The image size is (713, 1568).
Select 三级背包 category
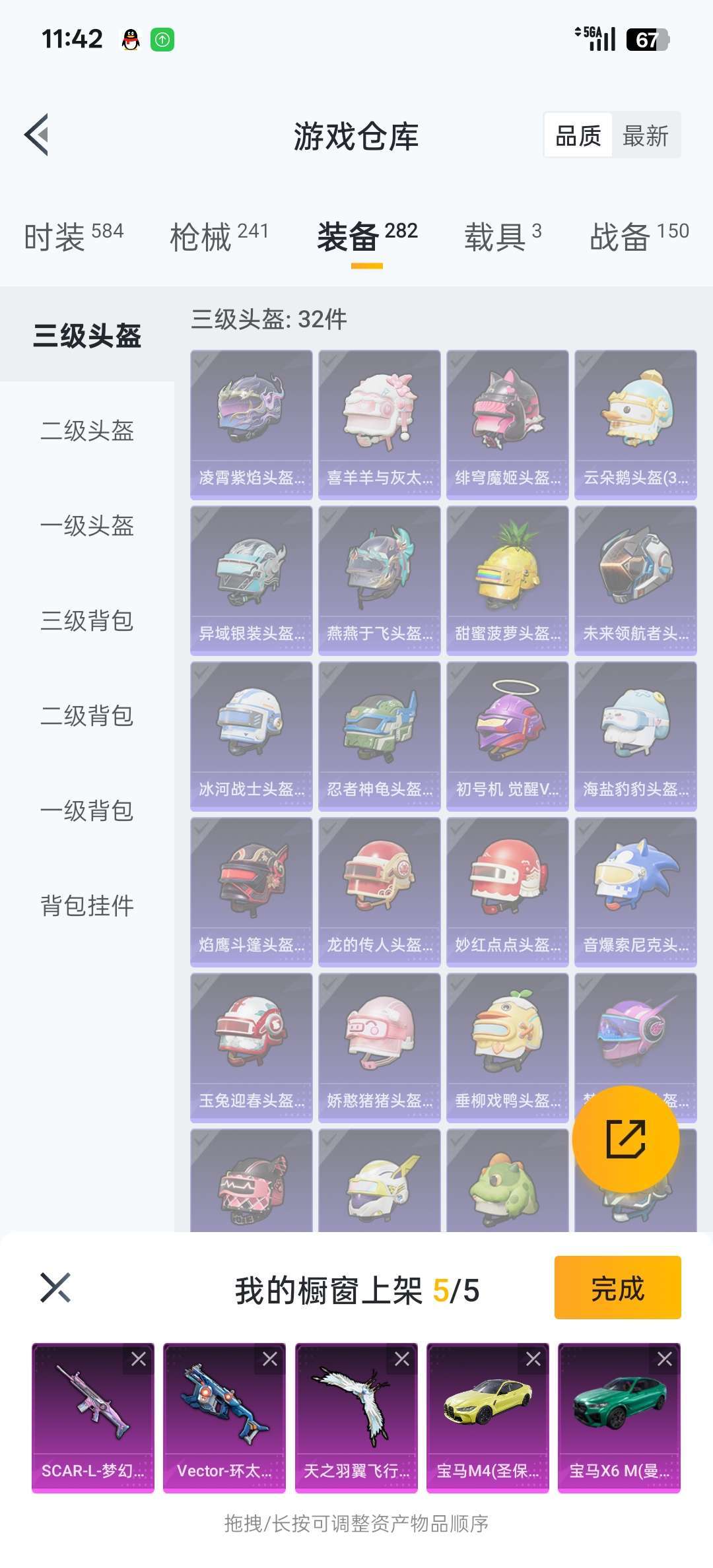pyautogui.click(x=87, y=621)
